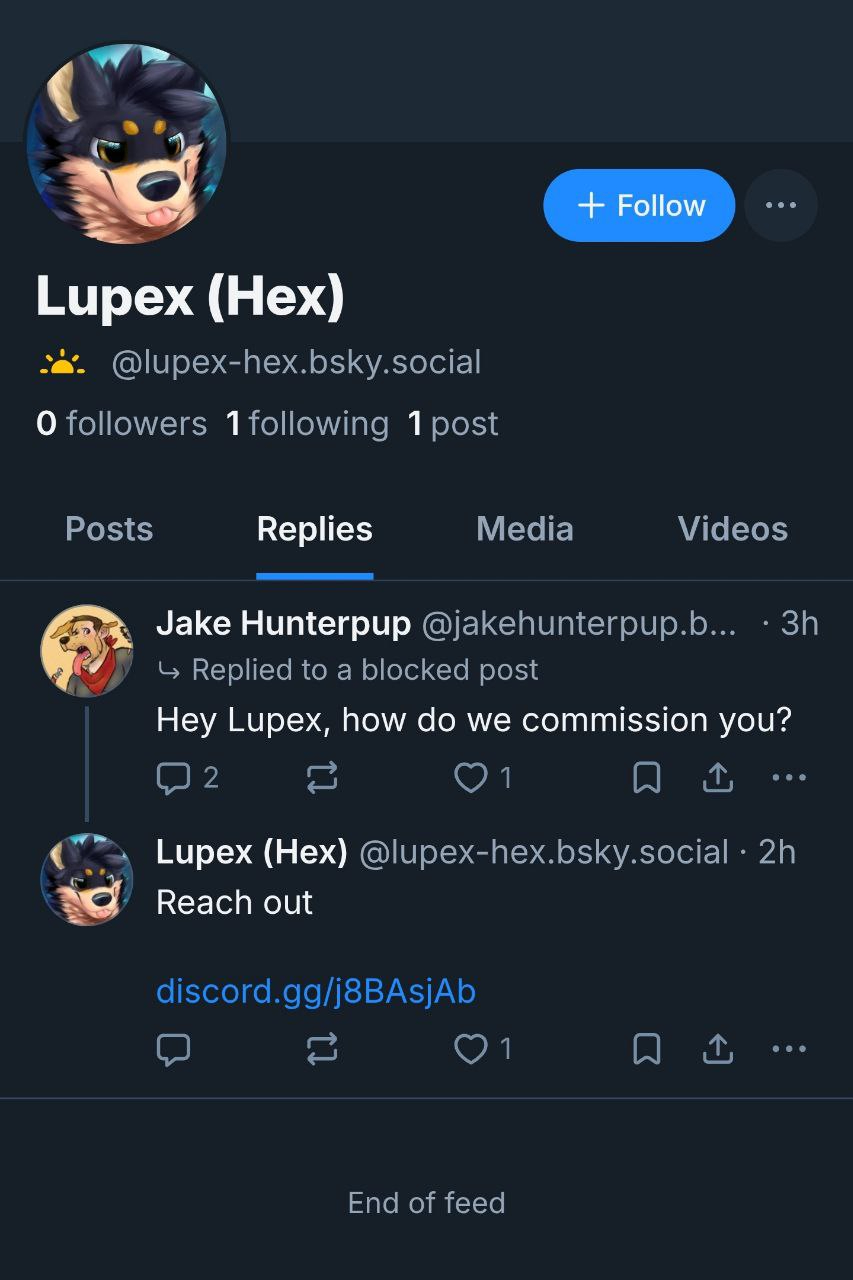
Task: Open Jake Hunterpup's avatar profile
Action: 86,650
